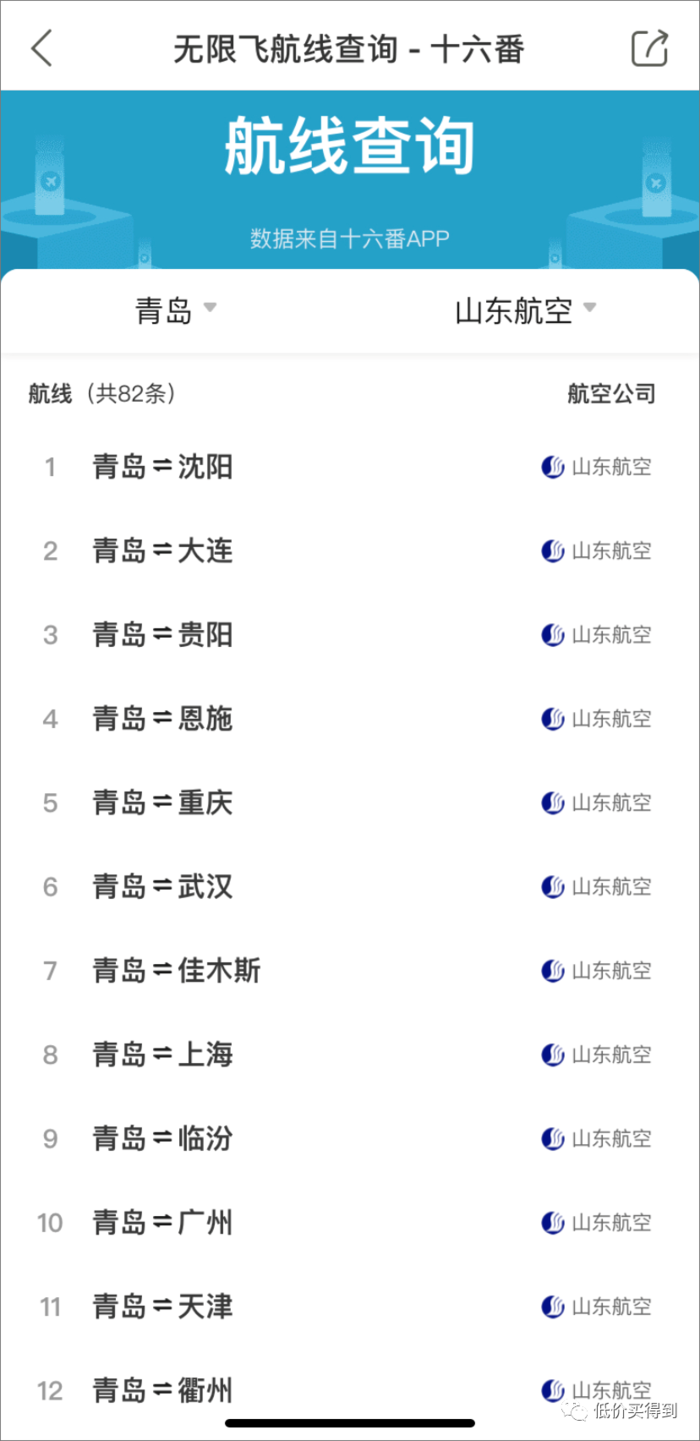Choose the 青岛⇌武汉 route

point(163,887)
